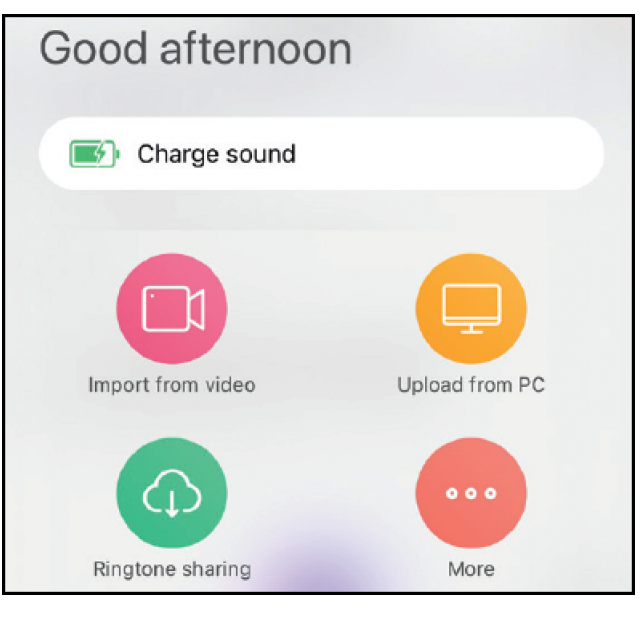This screenshot has width=640, height=640.
Task: Choose Upload from PC
Action: click(x=471, y=309)
